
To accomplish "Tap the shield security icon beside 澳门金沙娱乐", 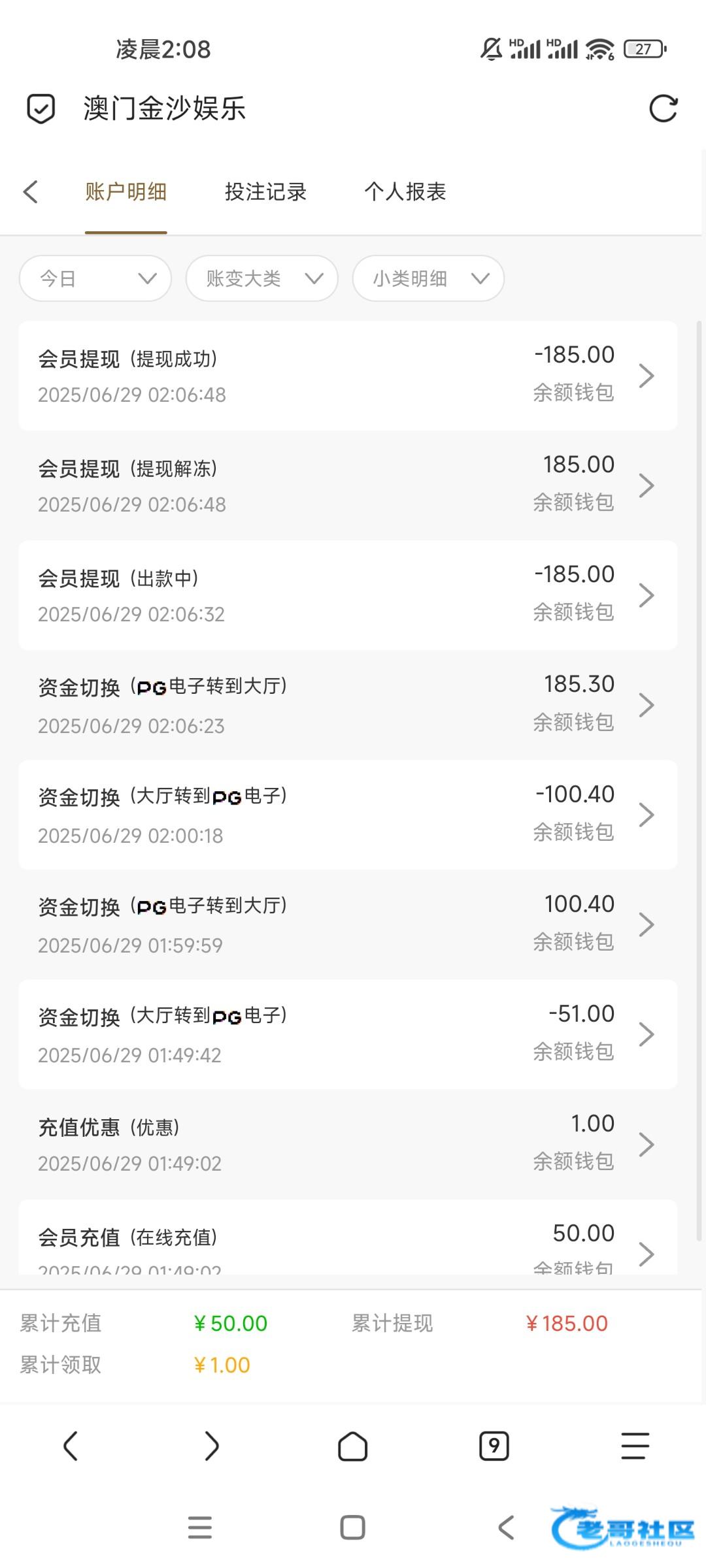I will (41, 108).
